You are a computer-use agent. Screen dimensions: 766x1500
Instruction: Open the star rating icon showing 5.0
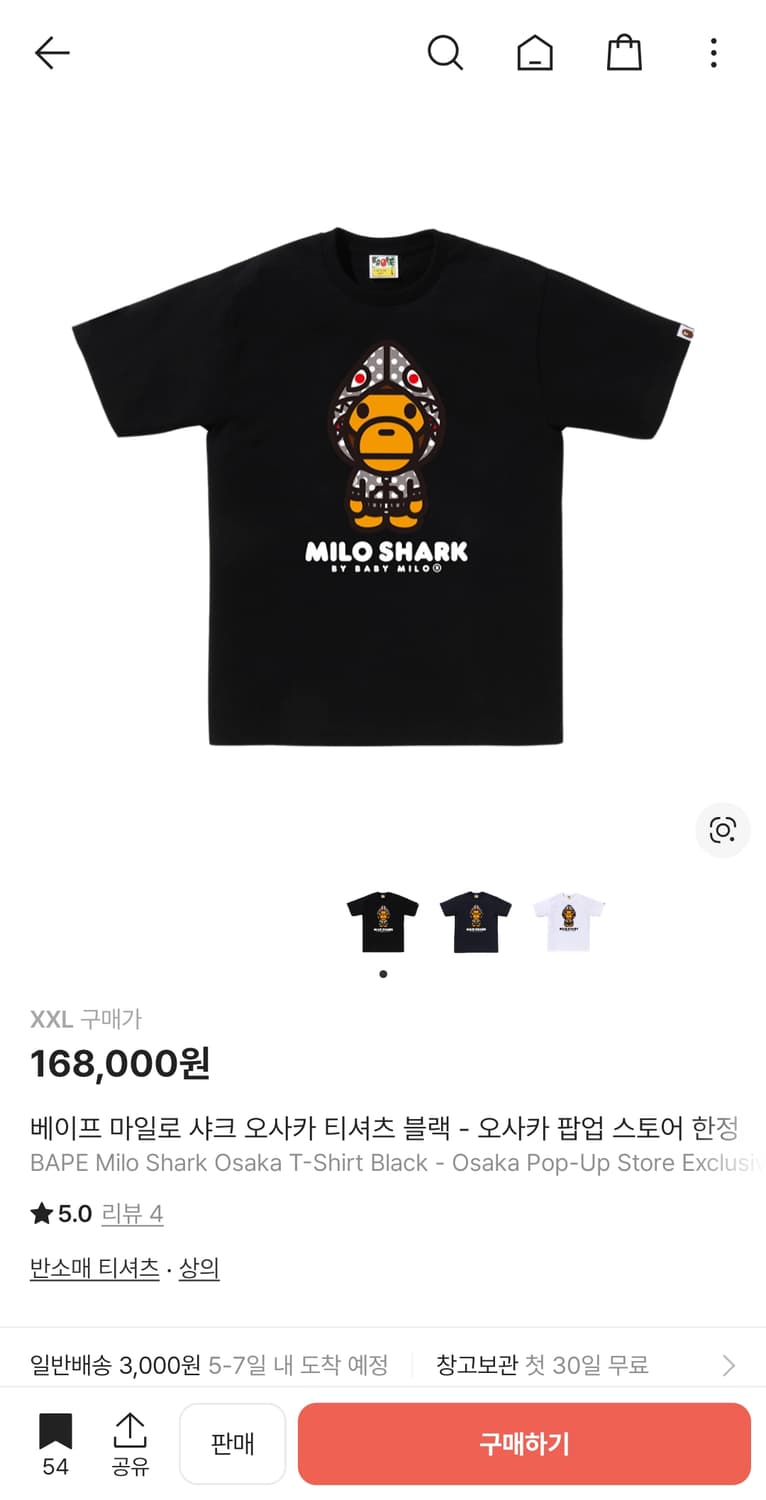(41, 1214)
